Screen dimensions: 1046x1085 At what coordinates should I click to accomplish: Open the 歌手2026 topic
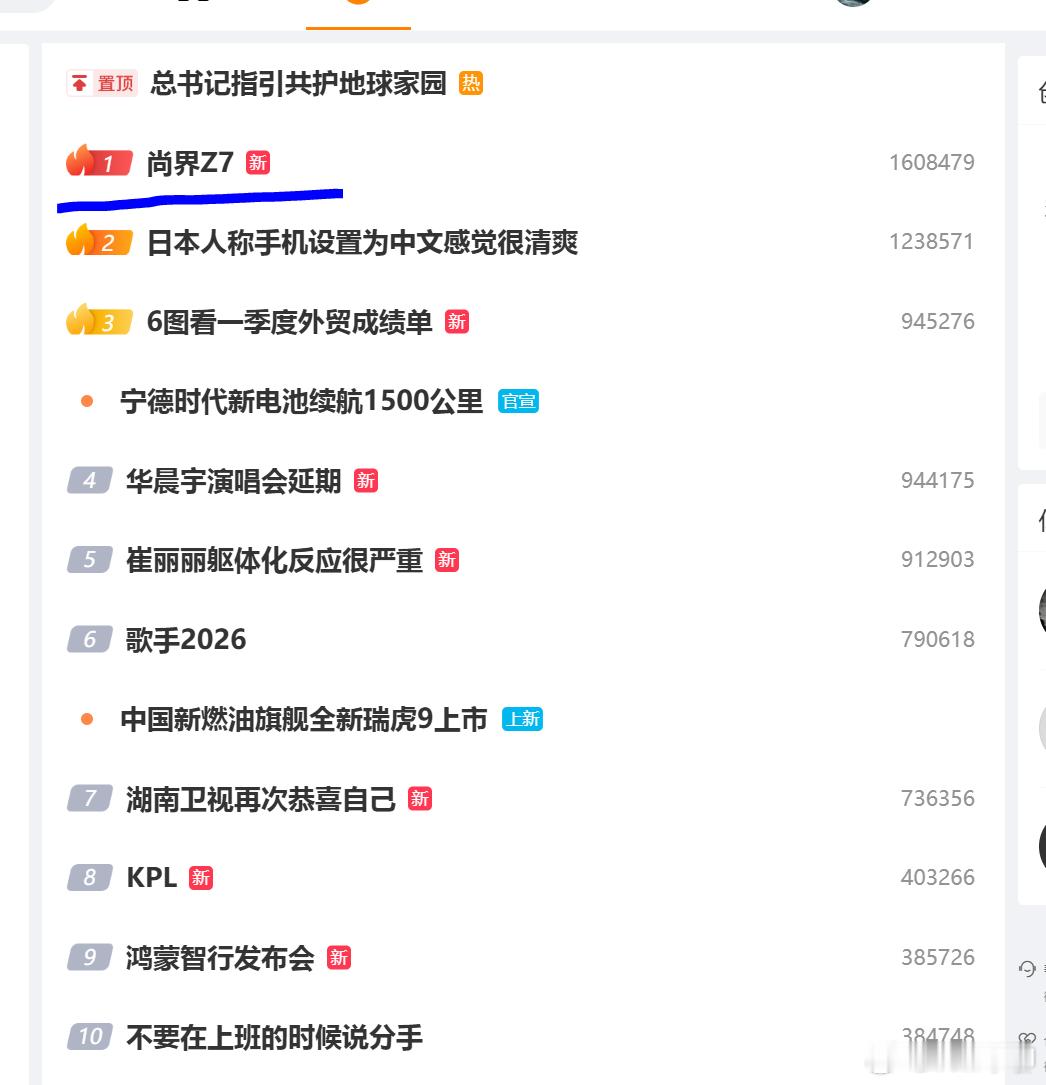(185, 639)
